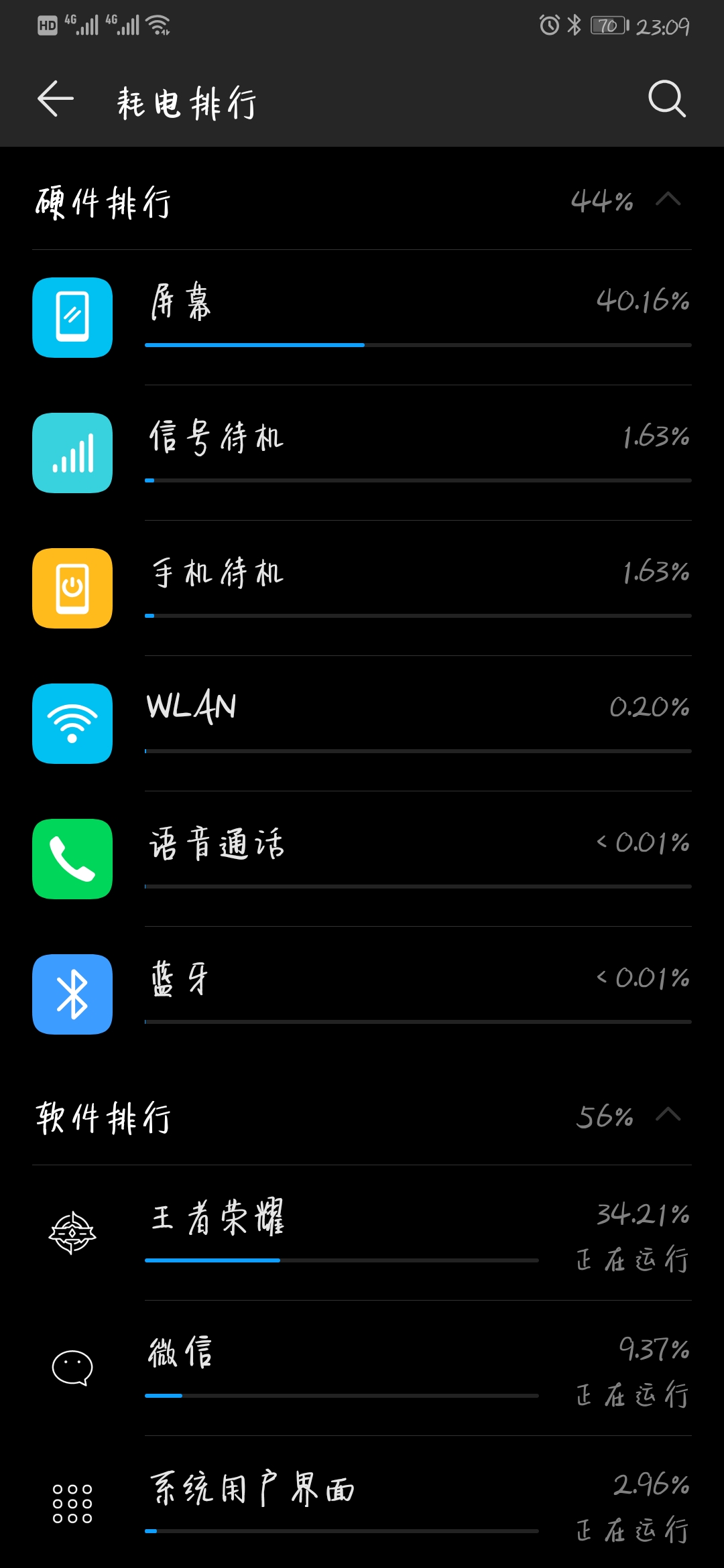Open the search icon

click(x=666, y=100)
